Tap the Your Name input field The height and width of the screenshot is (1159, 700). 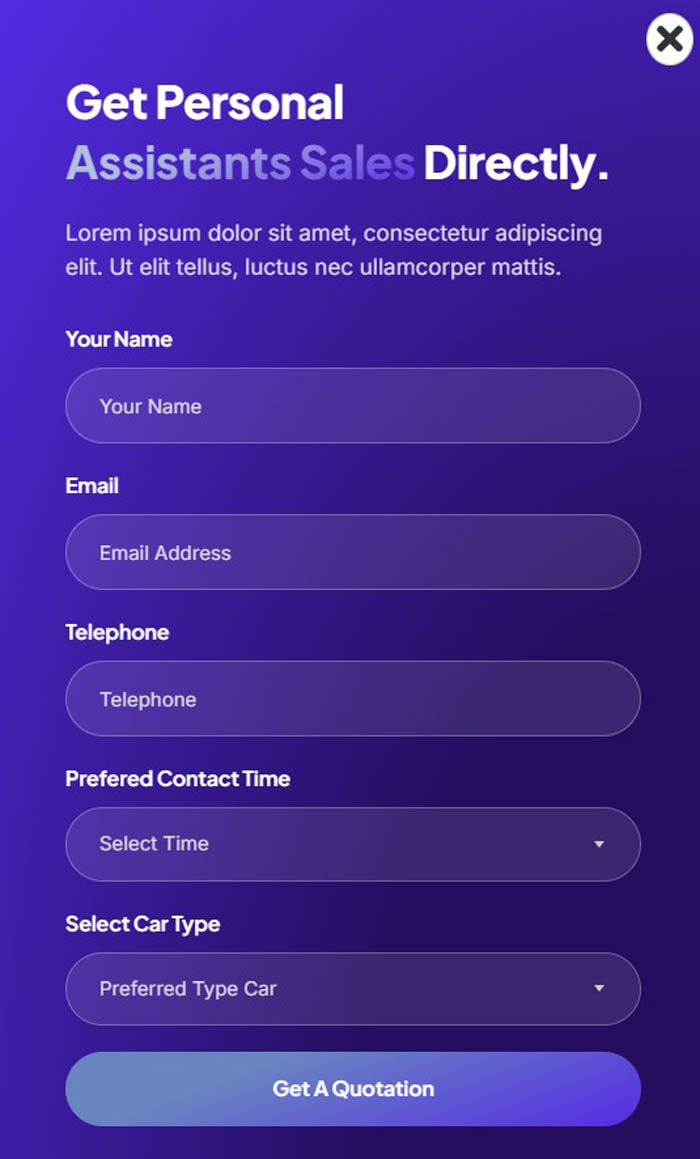(x=352, y=406)
